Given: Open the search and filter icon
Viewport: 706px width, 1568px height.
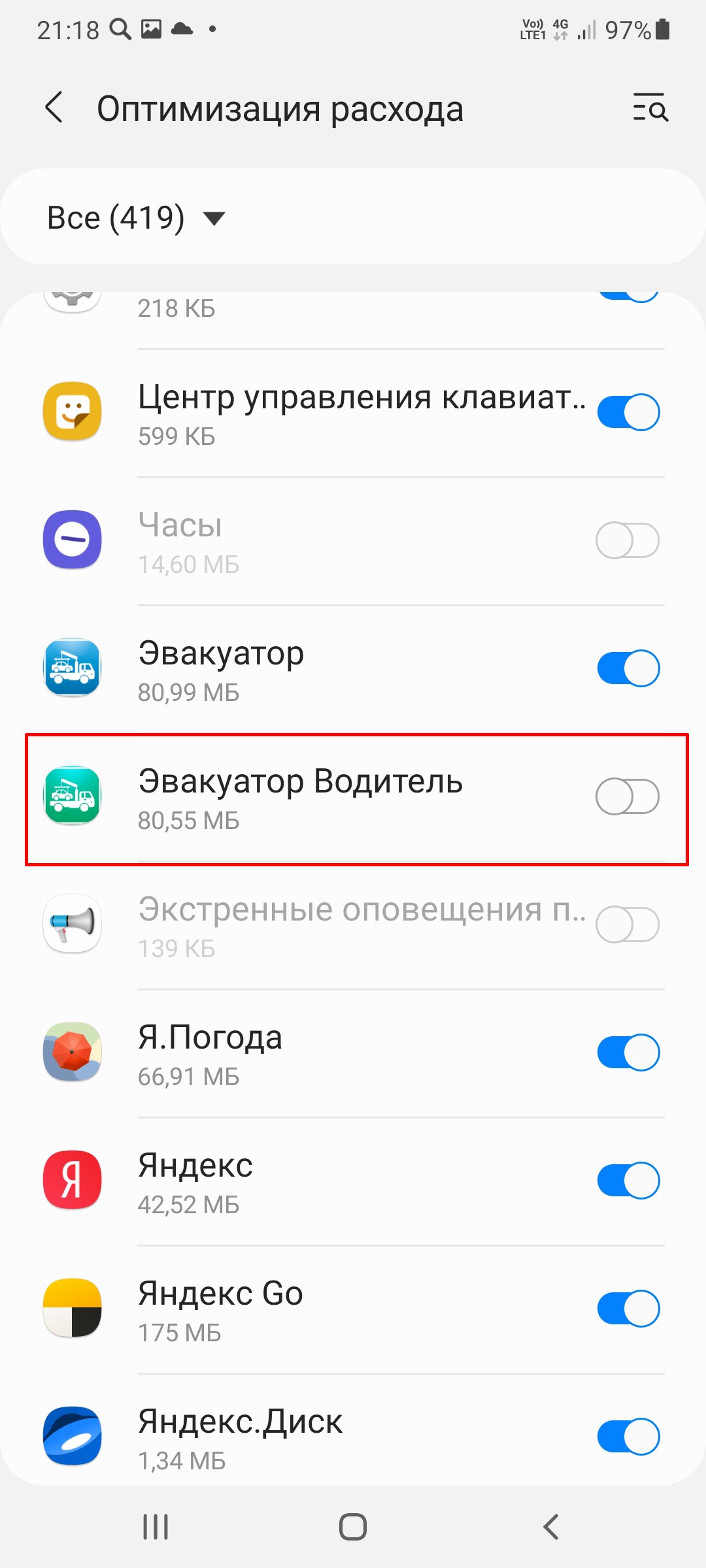Looking at the screenshot, I should coord(650,108).
